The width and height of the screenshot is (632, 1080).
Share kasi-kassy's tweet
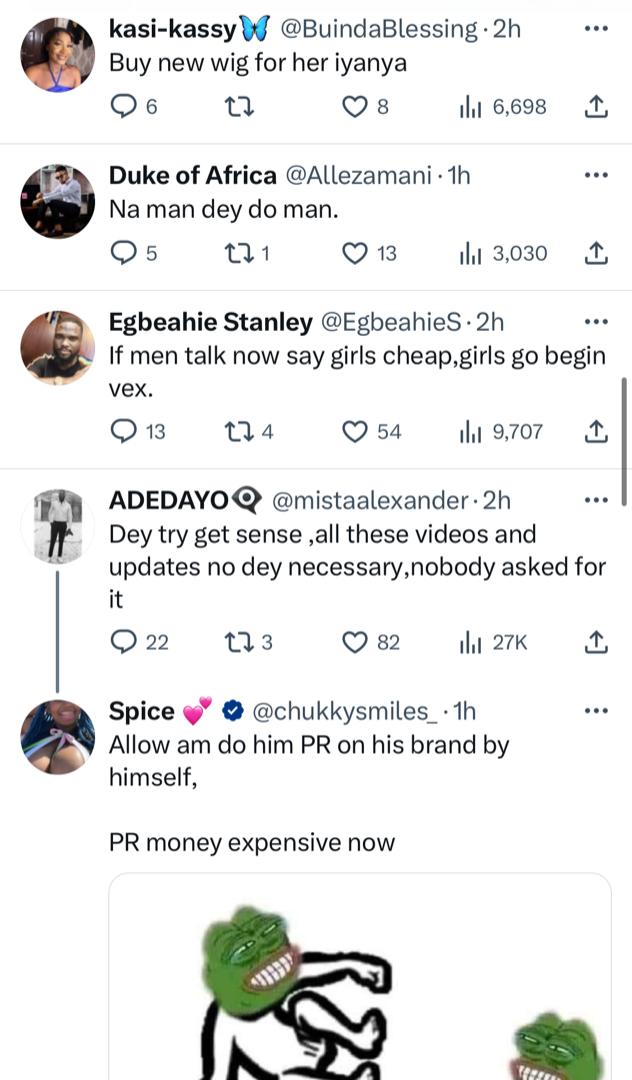[595, 107]
